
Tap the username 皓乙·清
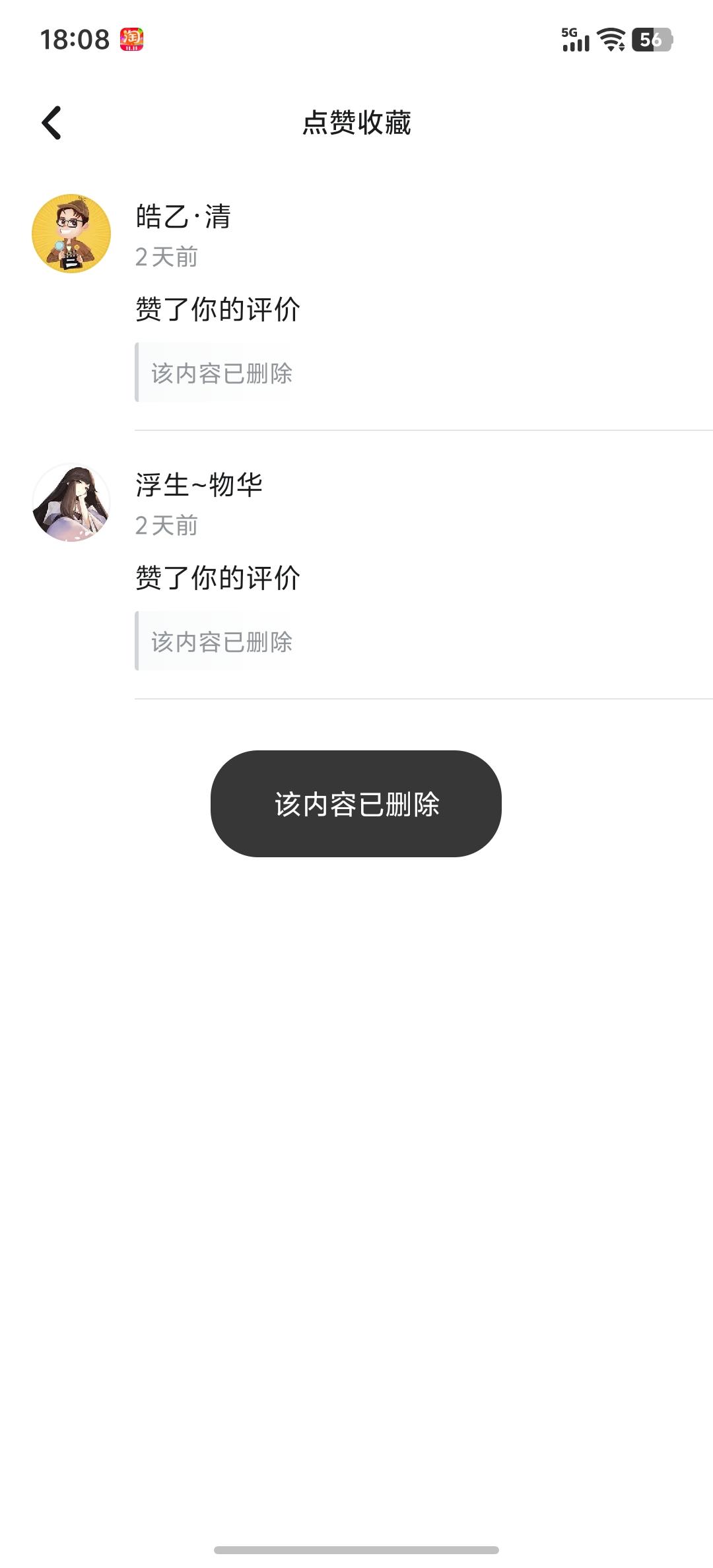pyautogui.click(x=183, y=216)
